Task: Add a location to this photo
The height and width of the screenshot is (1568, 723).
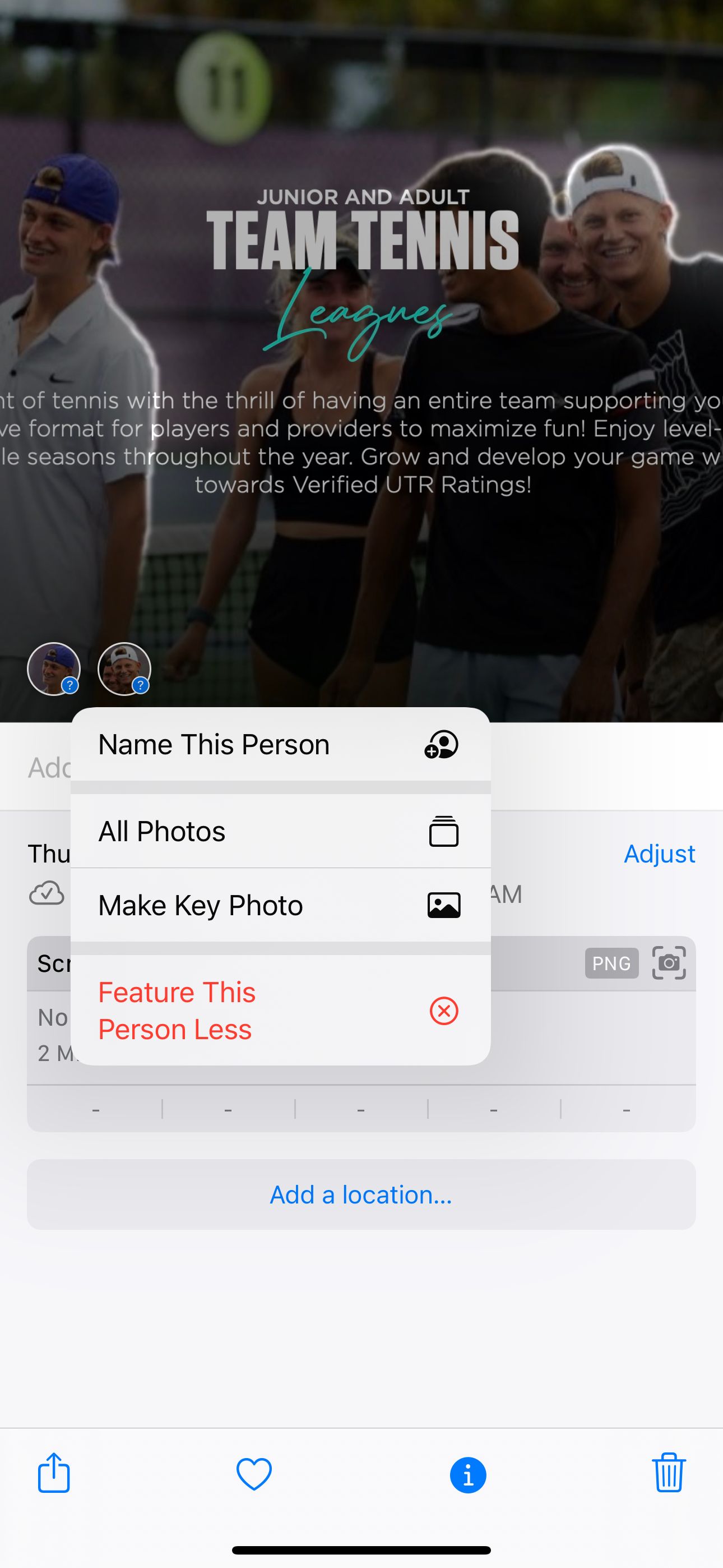Action: pos(361,1195)
